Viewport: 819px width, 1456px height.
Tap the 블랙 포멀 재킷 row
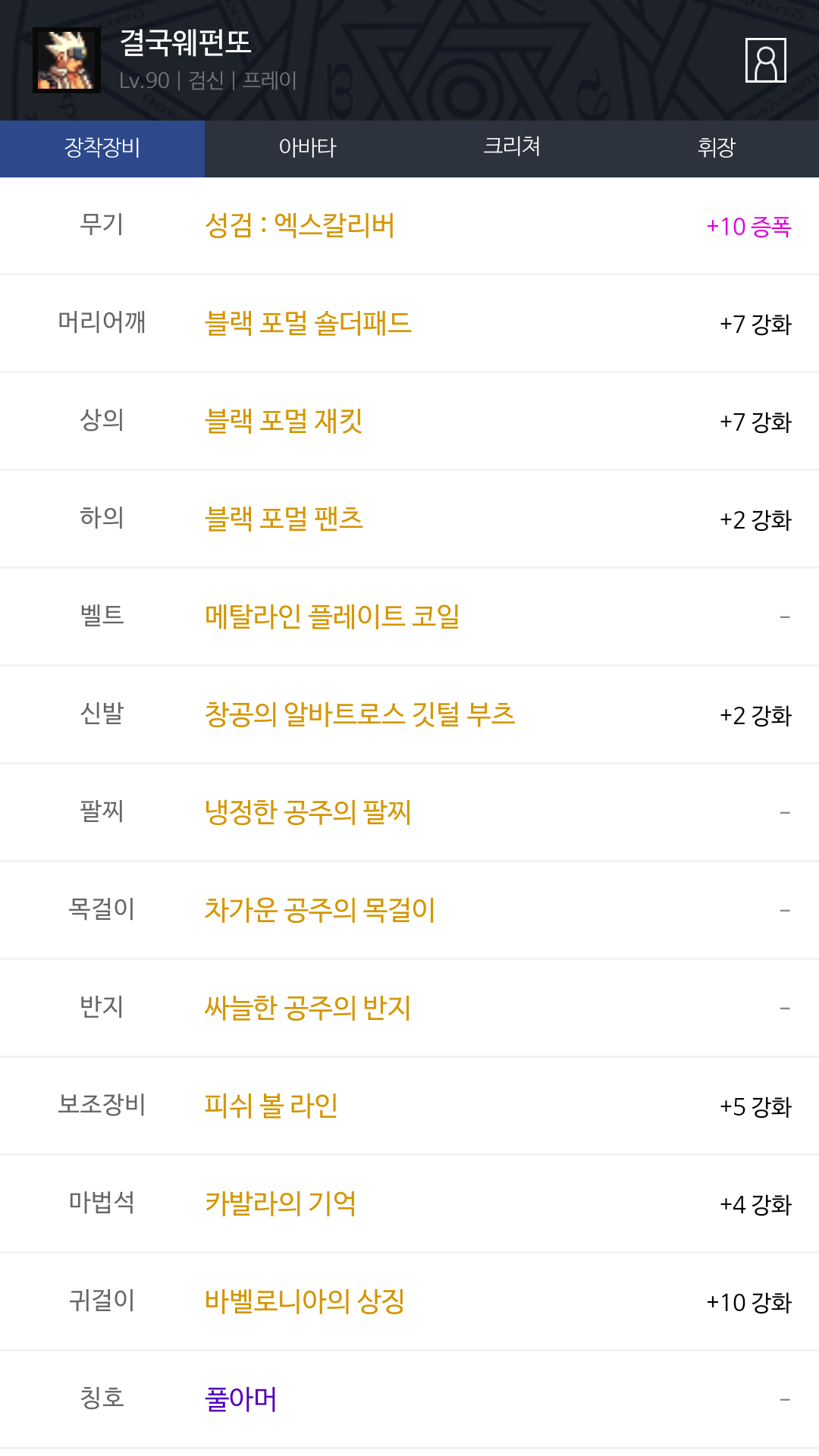[284, 422]
